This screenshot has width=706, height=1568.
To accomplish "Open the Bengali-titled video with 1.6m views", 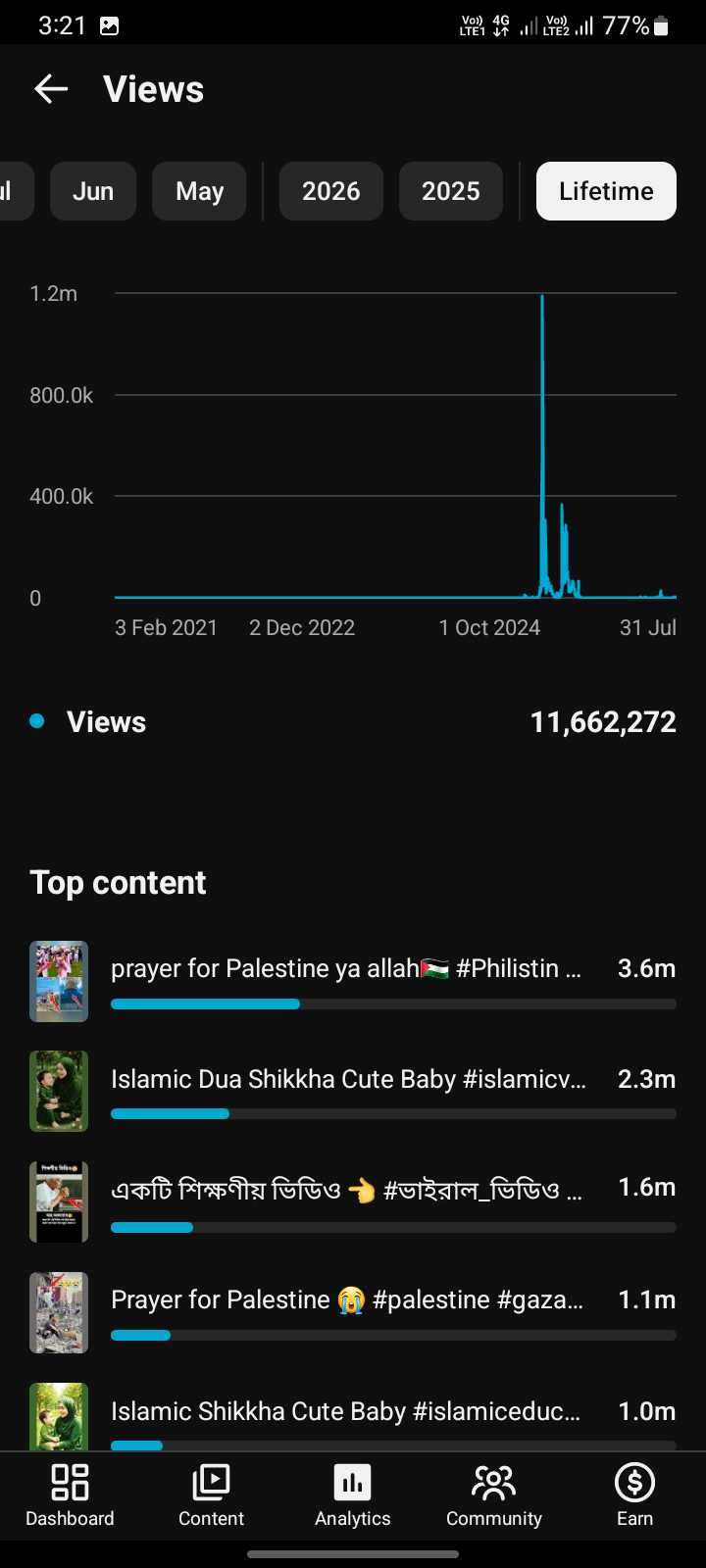I will point(353,1201).
